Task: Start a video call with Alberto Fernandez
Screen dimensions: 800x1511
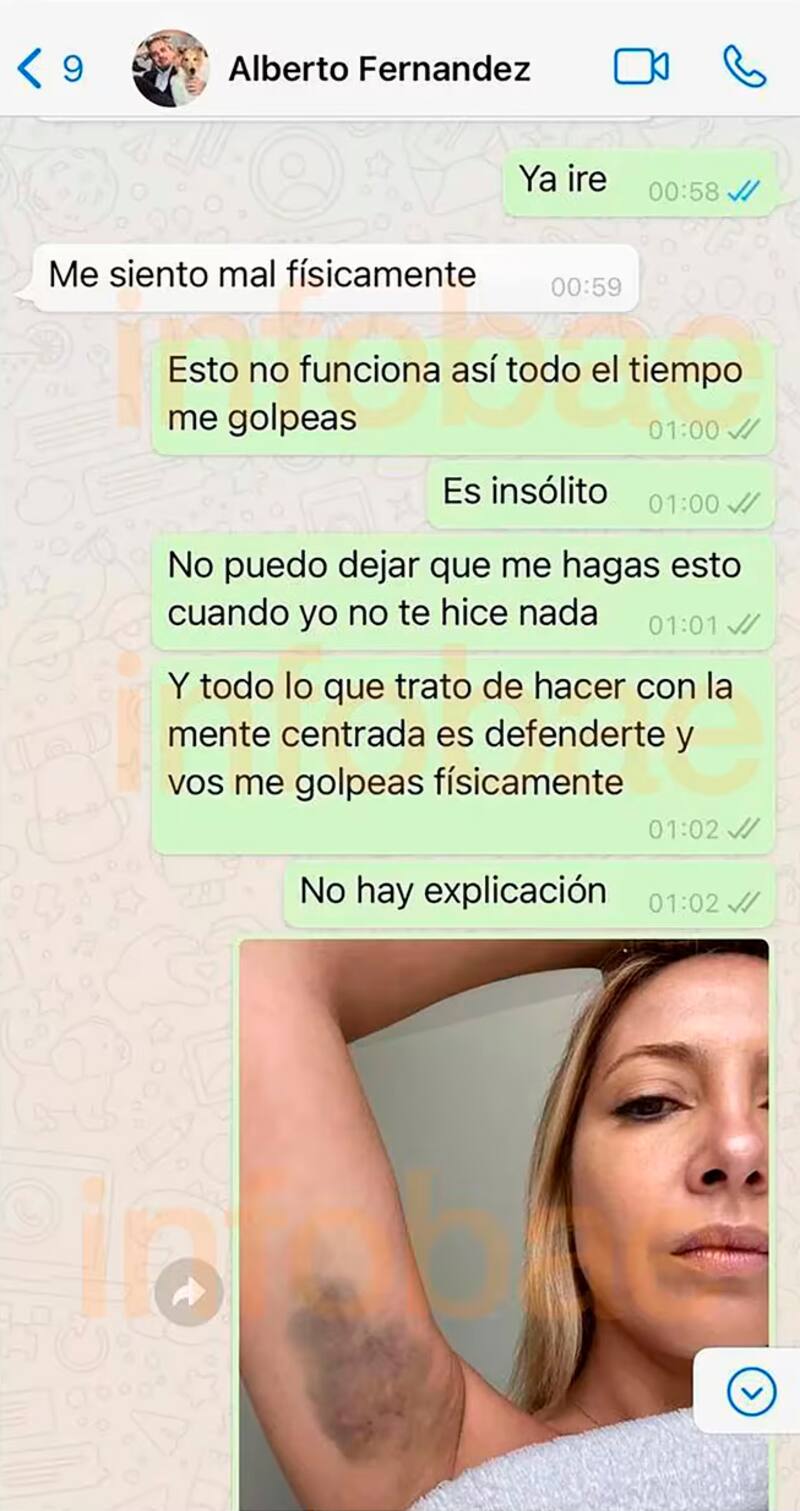Action: [640, 68]
